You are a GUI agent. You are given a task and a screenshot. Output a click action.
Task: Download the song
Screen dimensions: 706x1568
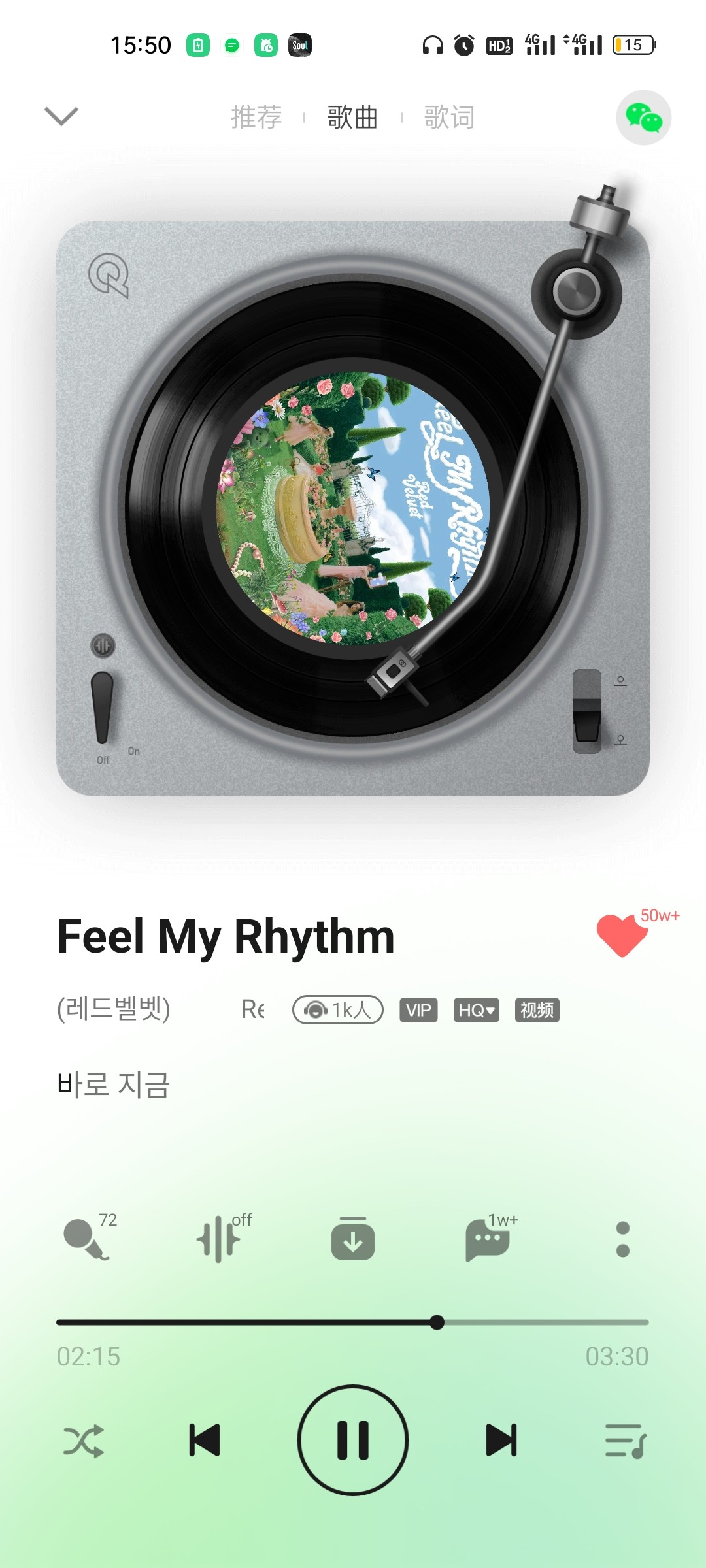click(x=353, y=1238)
